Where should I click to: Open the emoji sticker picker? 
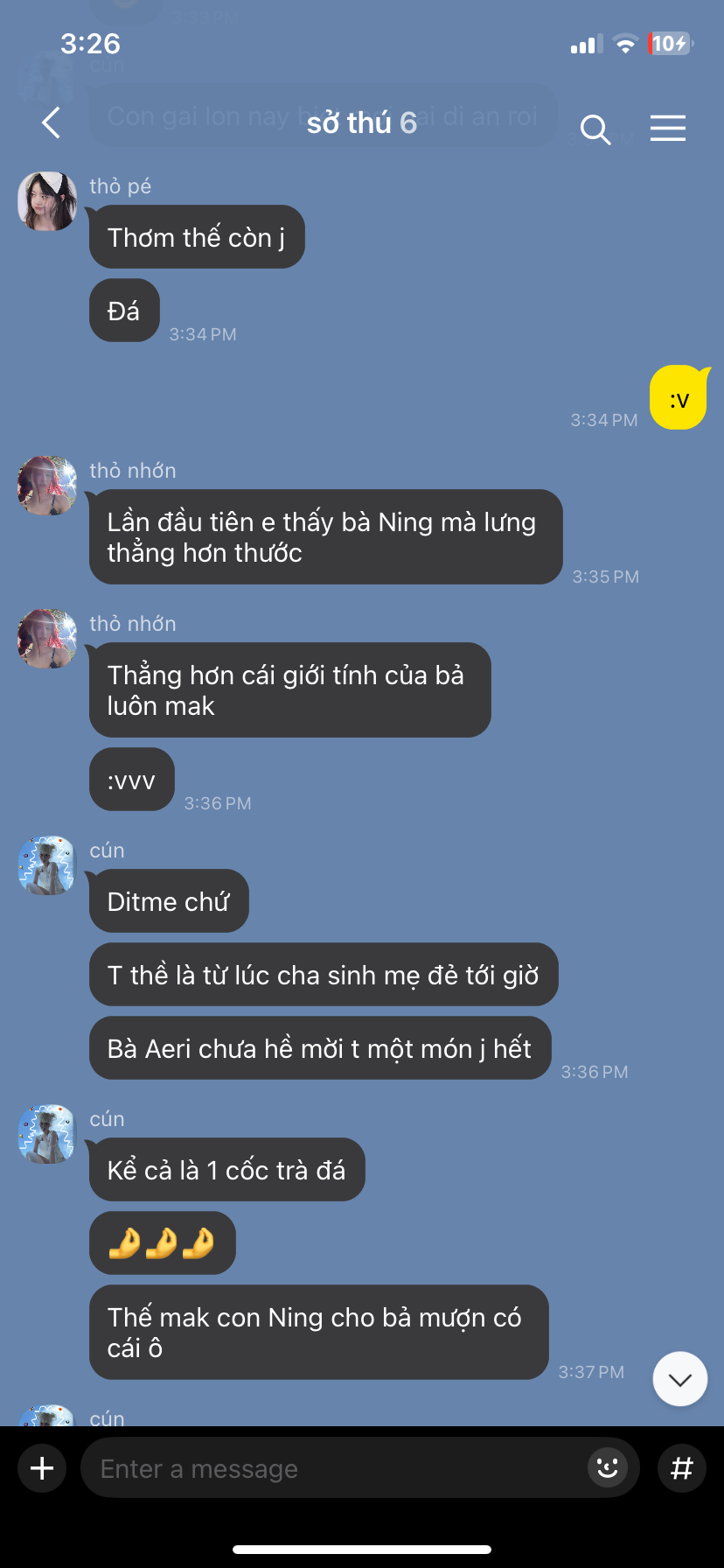coord(608,1467)
